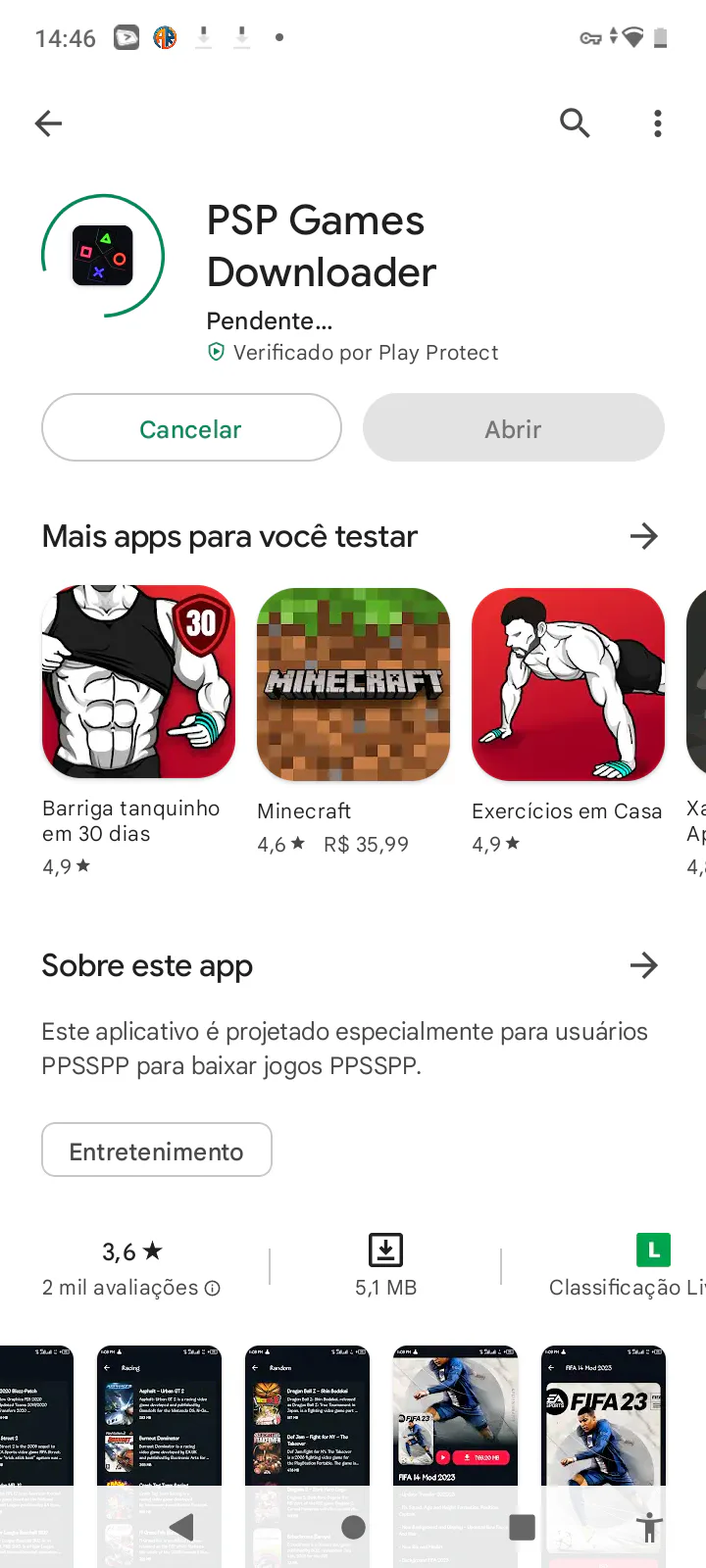The width and height of the screenshot is (706, 1568).
Task: Expand Mais apps para você testar
Action: pos(643,536)
